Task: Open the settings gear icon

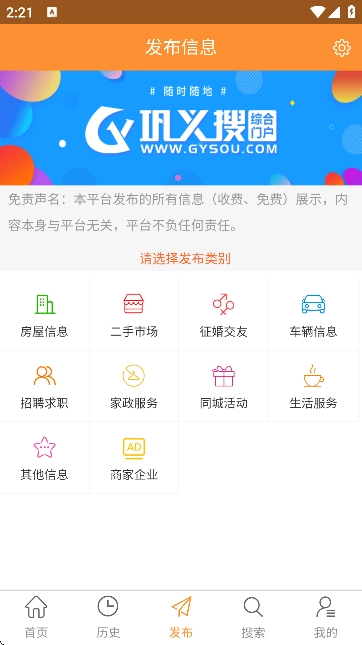Action: pyautogui.click(x=341, y=48)
